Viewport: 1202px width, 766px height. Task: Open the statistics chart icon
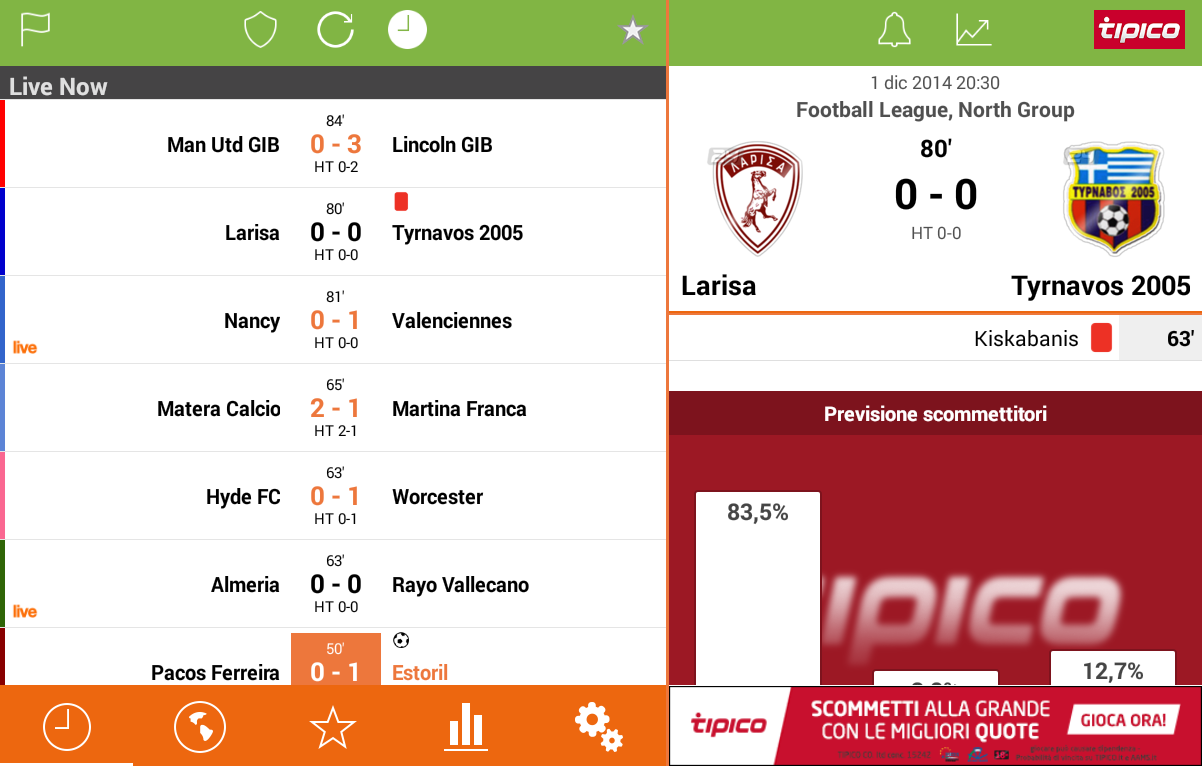point(973,30)
